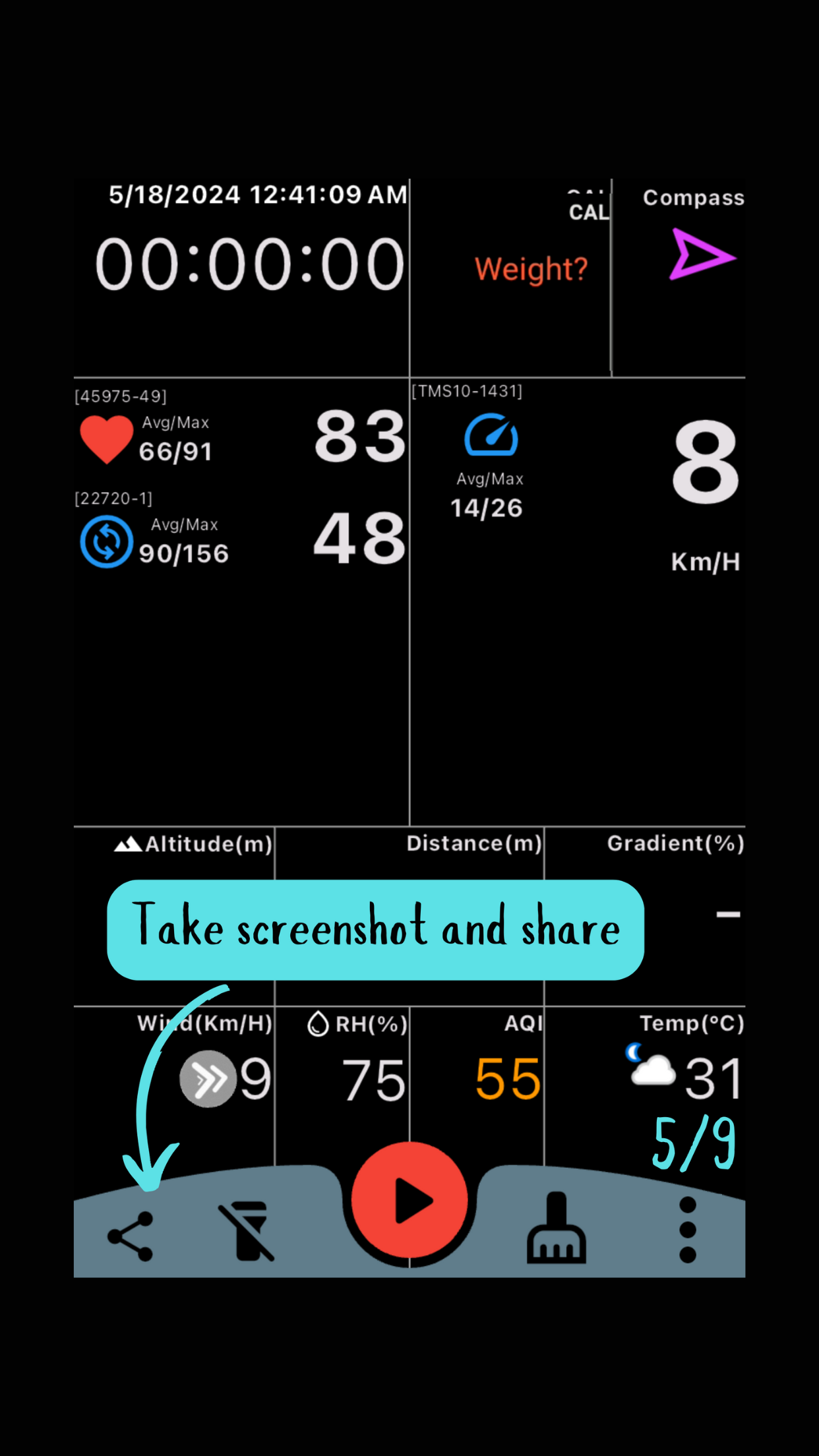Open the Weight? settings prompt
Viewport: 819px width, 1456px height.
pos(530,268)
